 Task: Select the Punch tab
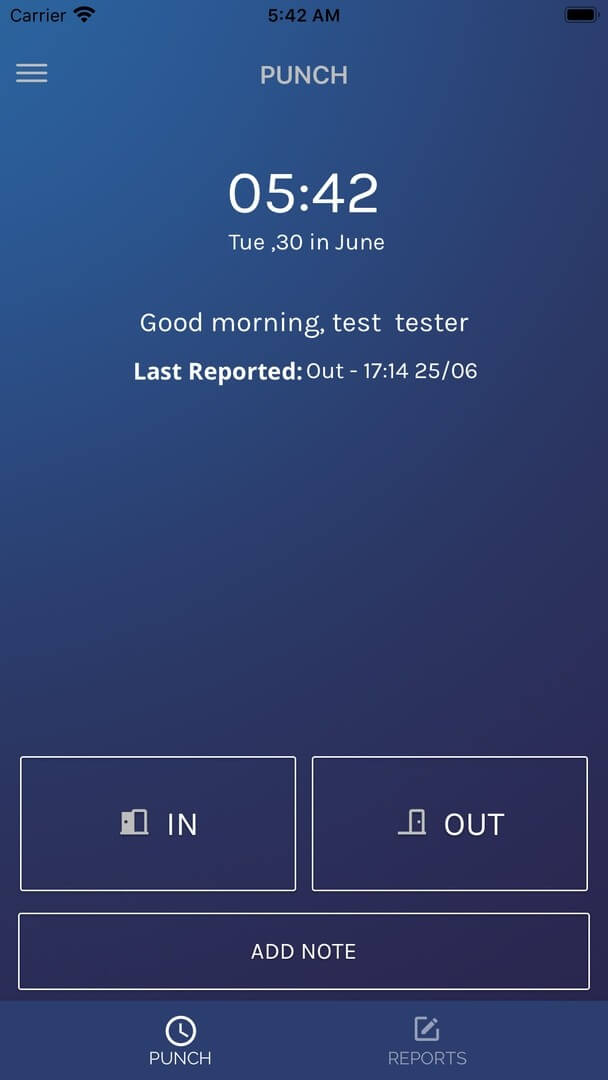click(180, 1041)
